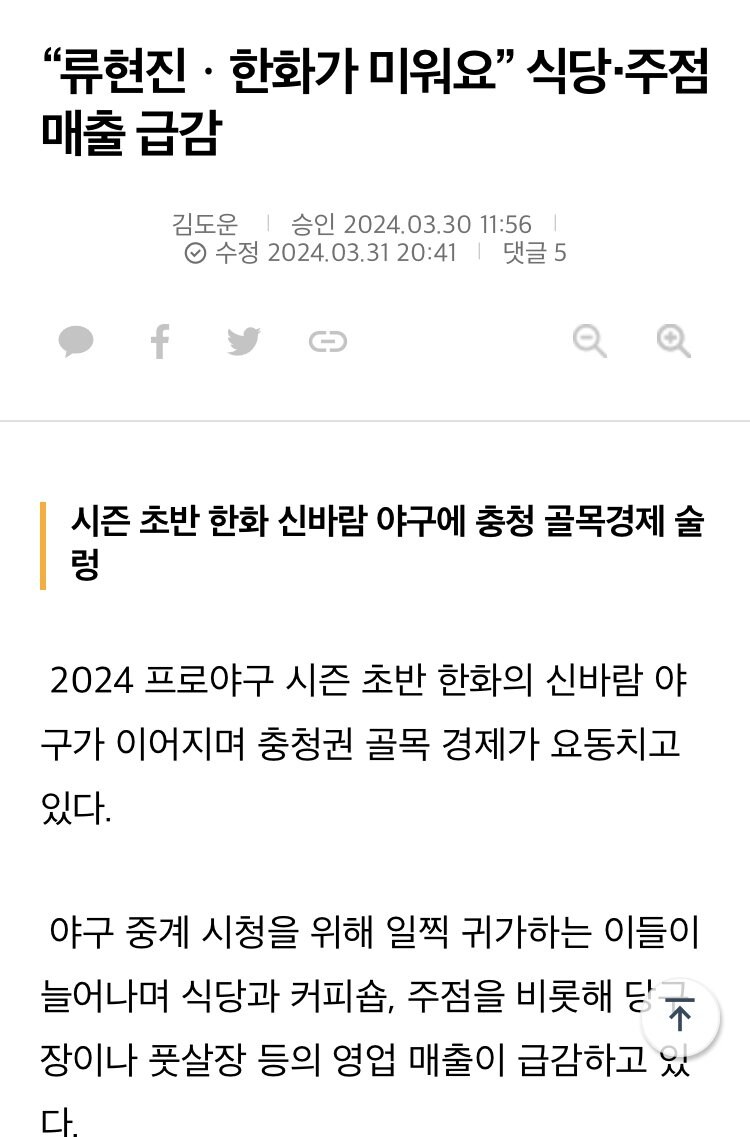Open the 댓글 5 comments link
Viewport: 750px width, 1137px height.
(x=534, y=253)
